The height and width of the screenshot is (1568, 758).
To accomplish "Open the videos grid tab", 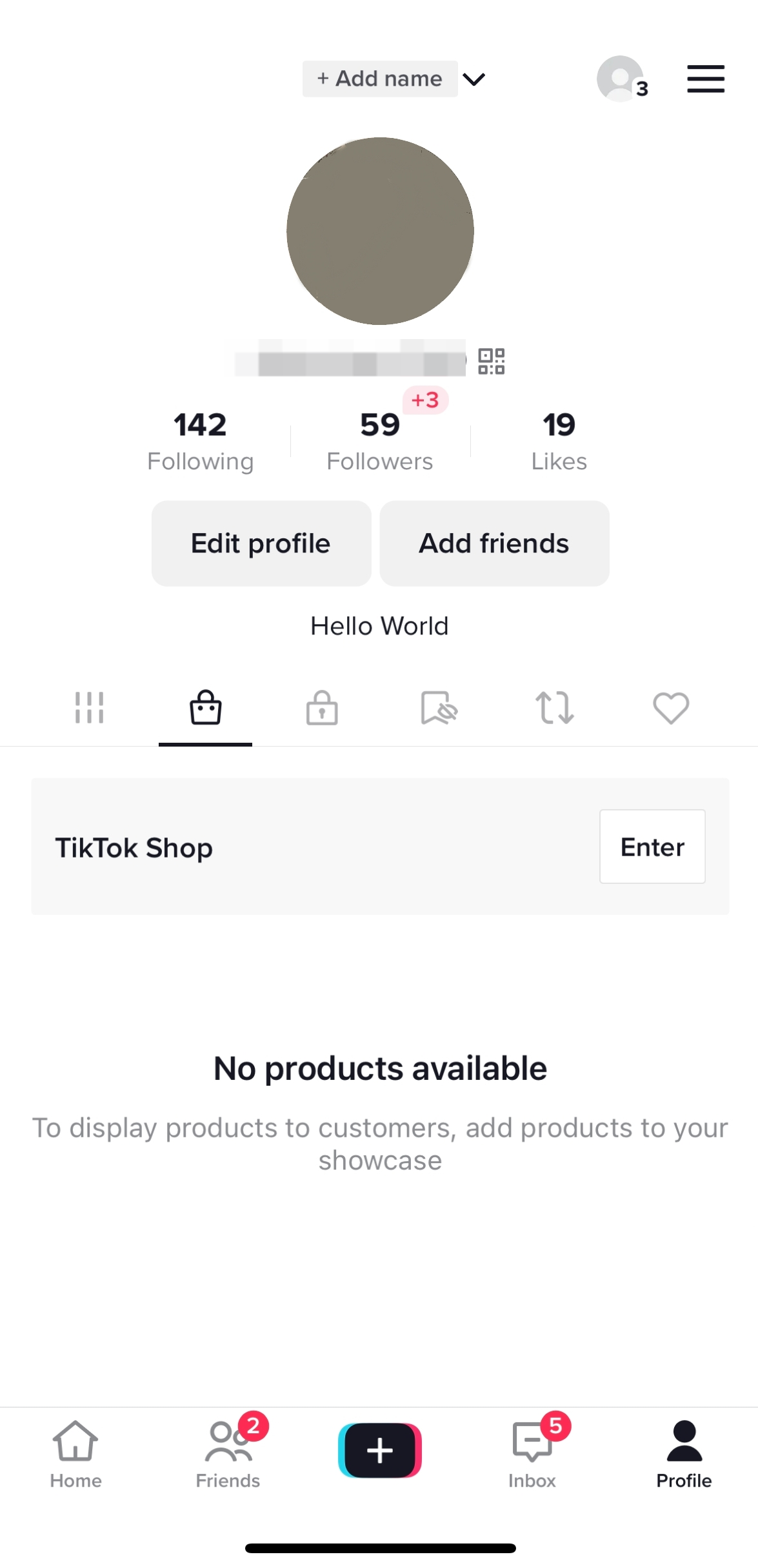I will coord(88,708).
